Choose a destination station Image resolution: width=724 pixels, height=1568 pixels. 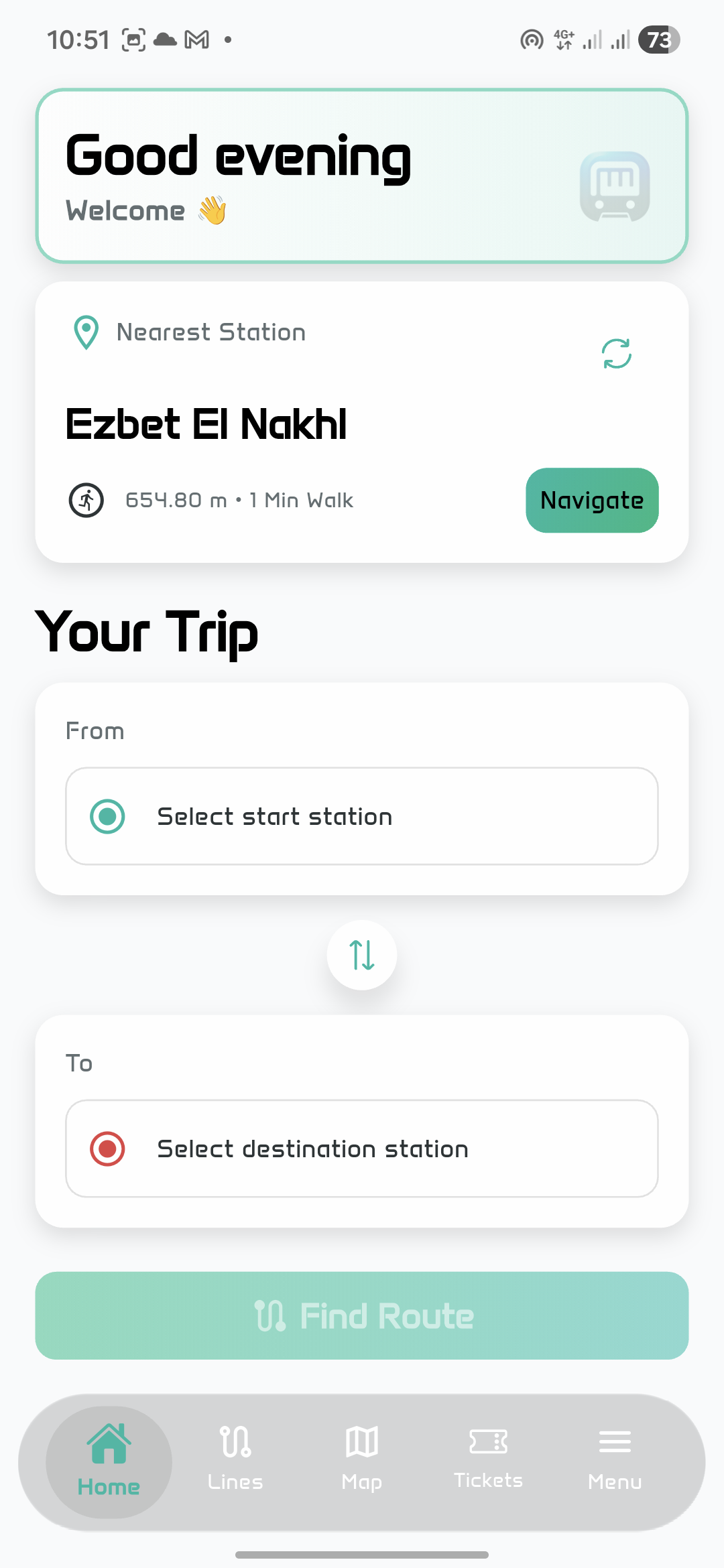[x=362, y=1149]
